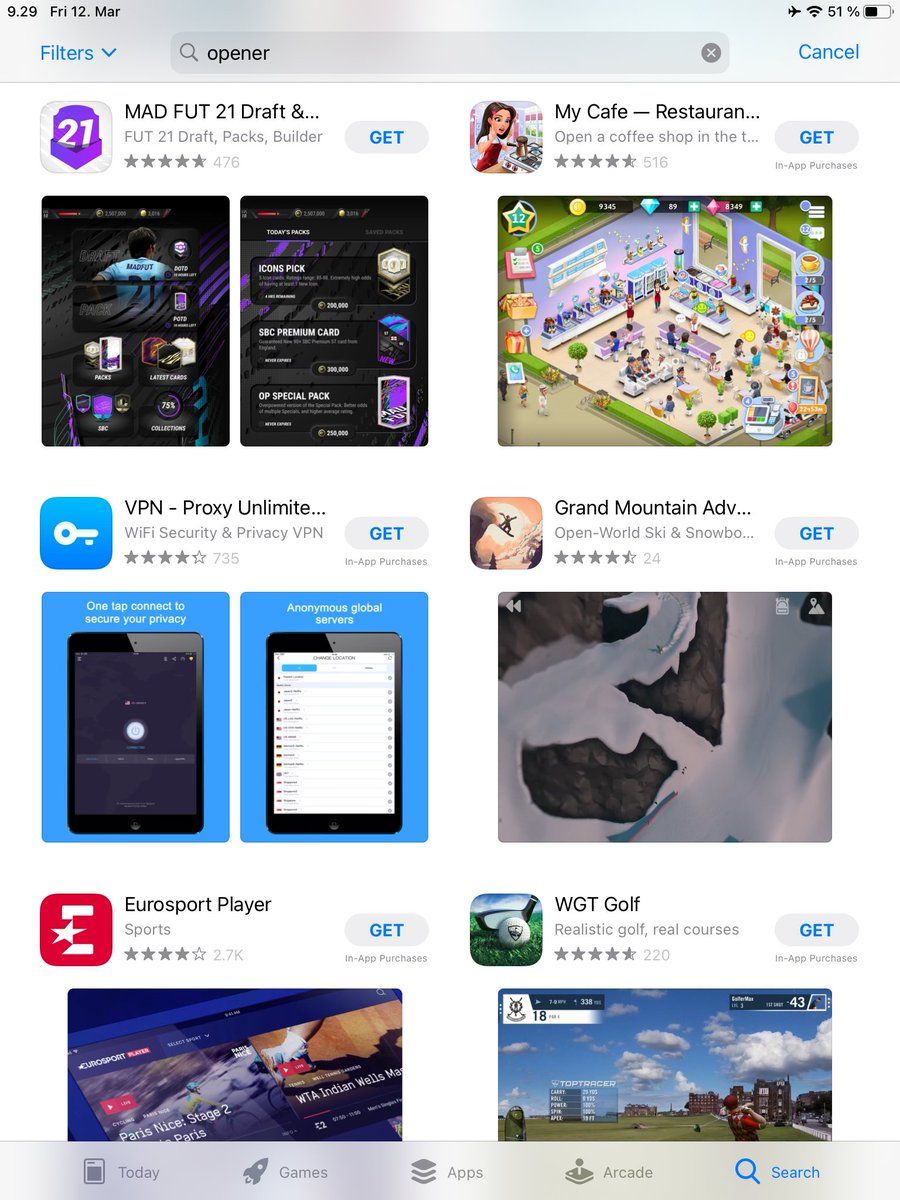The image size is (900, 1200).
Task: View the VPN - Proxy Unlimited listing
Action: [224, 508]
